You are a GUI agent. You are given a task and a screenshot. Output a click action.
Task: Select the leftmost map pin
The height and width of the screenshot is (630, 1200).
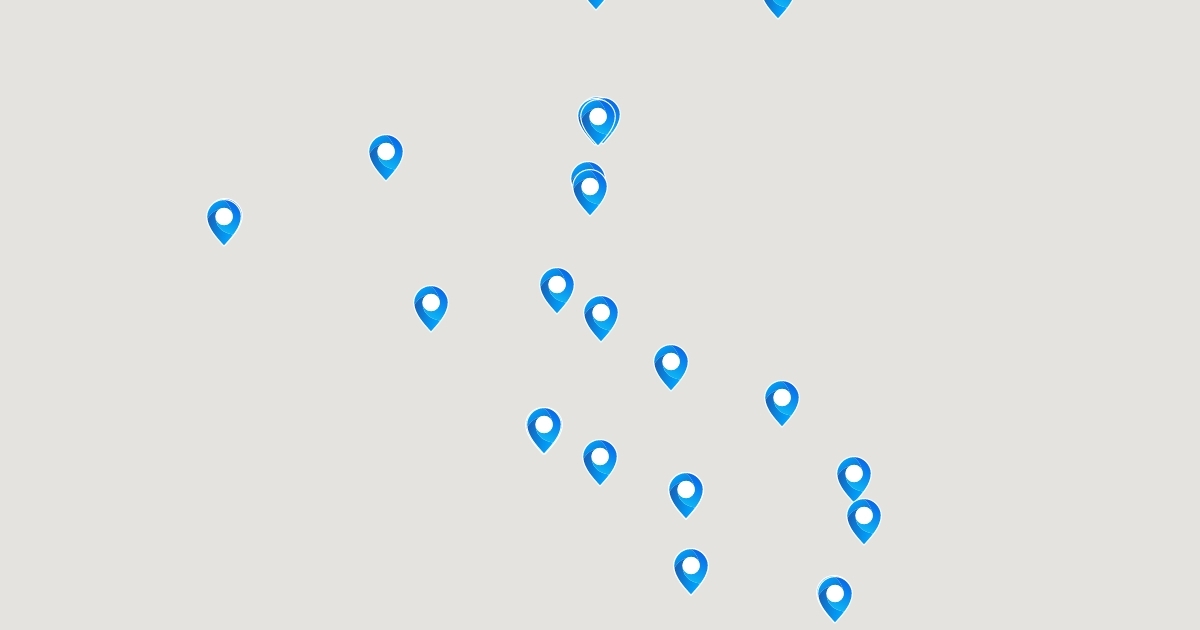pyautogui.click(x=224, y=220)
